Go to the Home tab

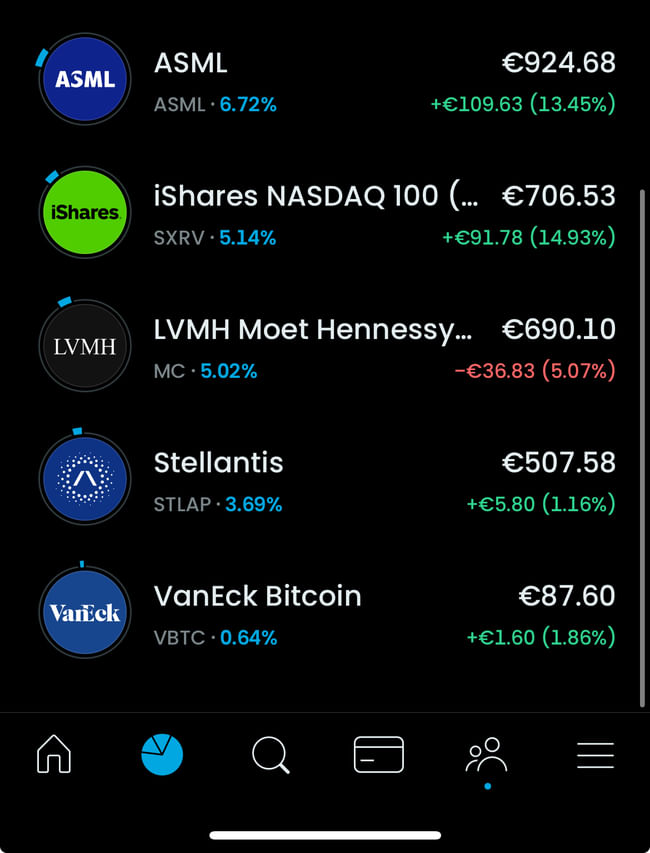coord(54,754)
